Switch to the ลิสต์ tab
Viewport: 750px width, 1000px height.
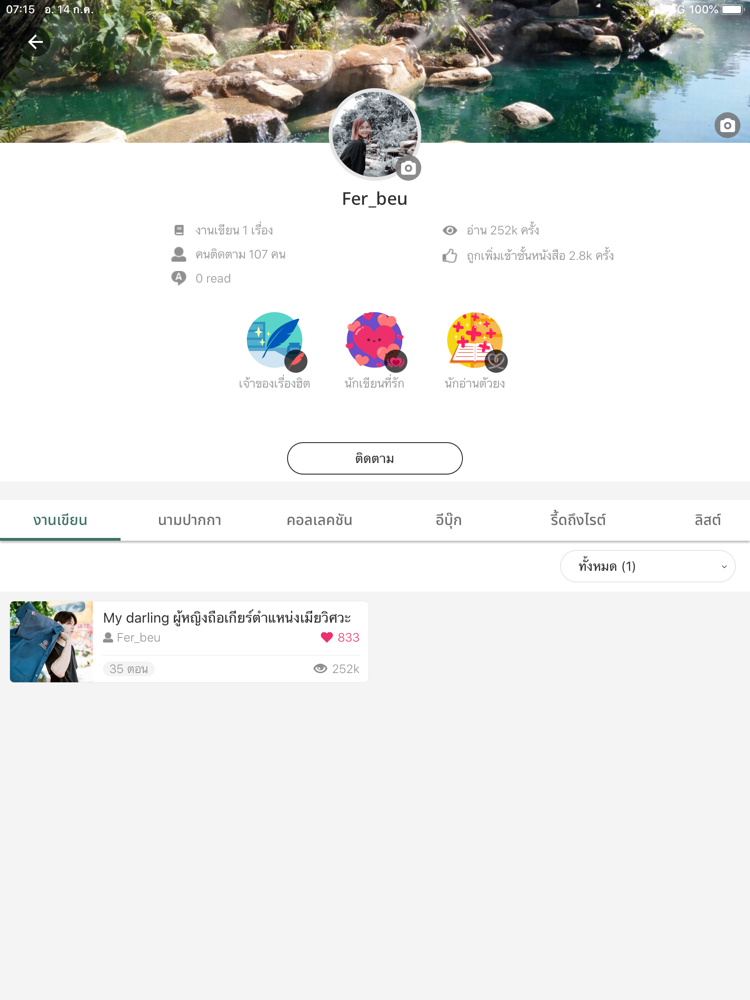tap(707, 520)
